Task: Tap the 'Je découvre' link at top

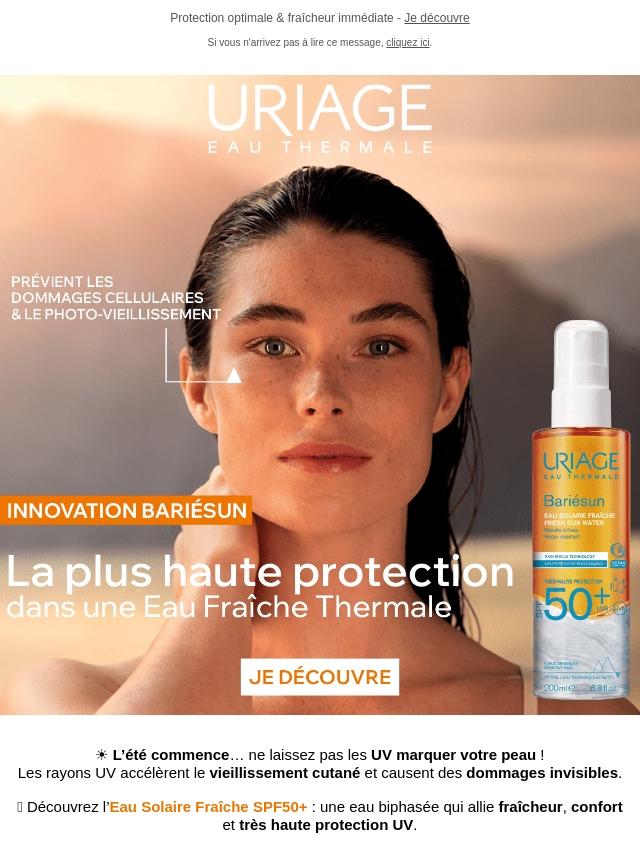Action: tap(436, 18)
